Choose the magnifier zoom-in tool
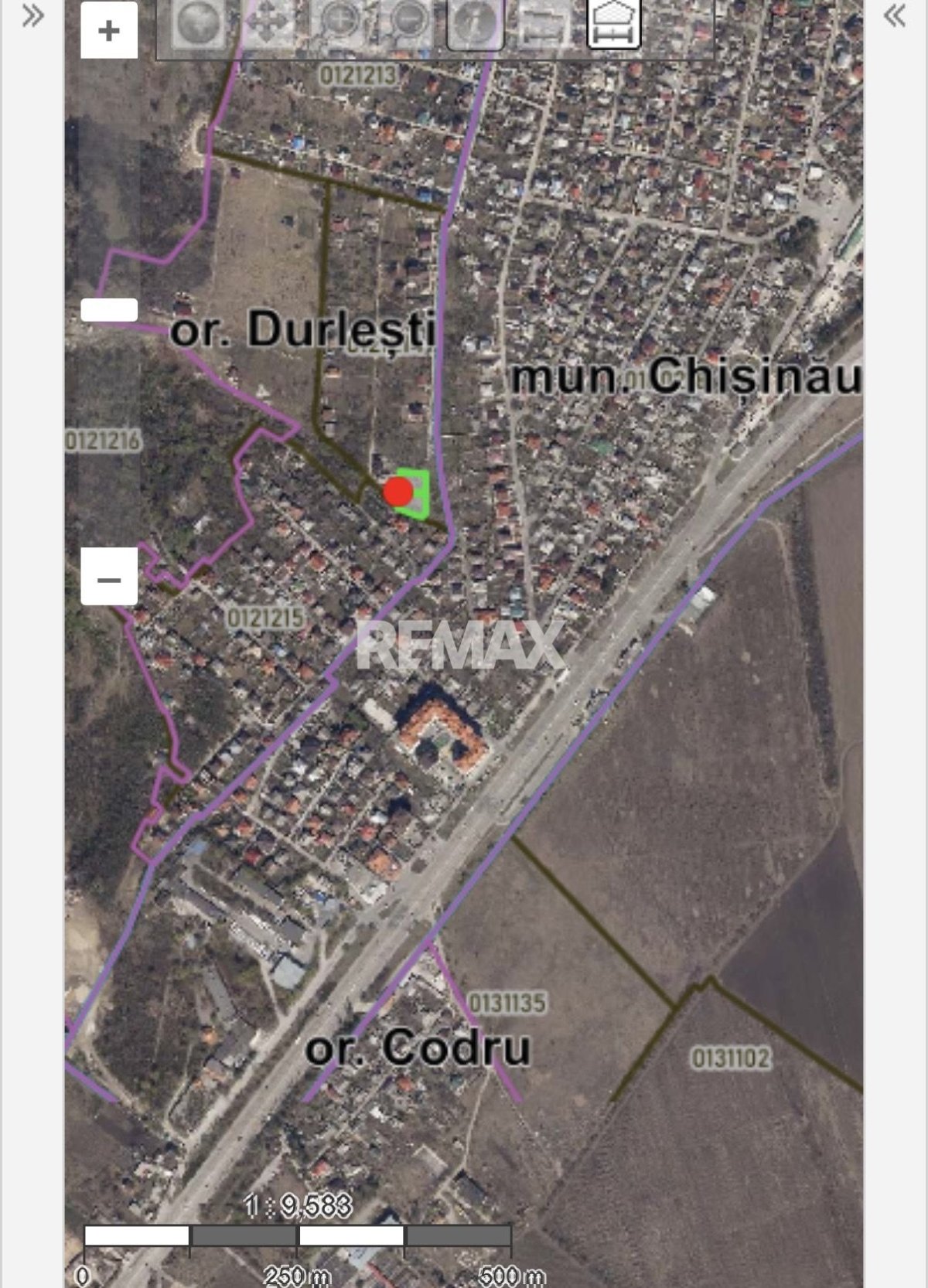The width and height of the screenshot is (928, 1288). [338, 23]
